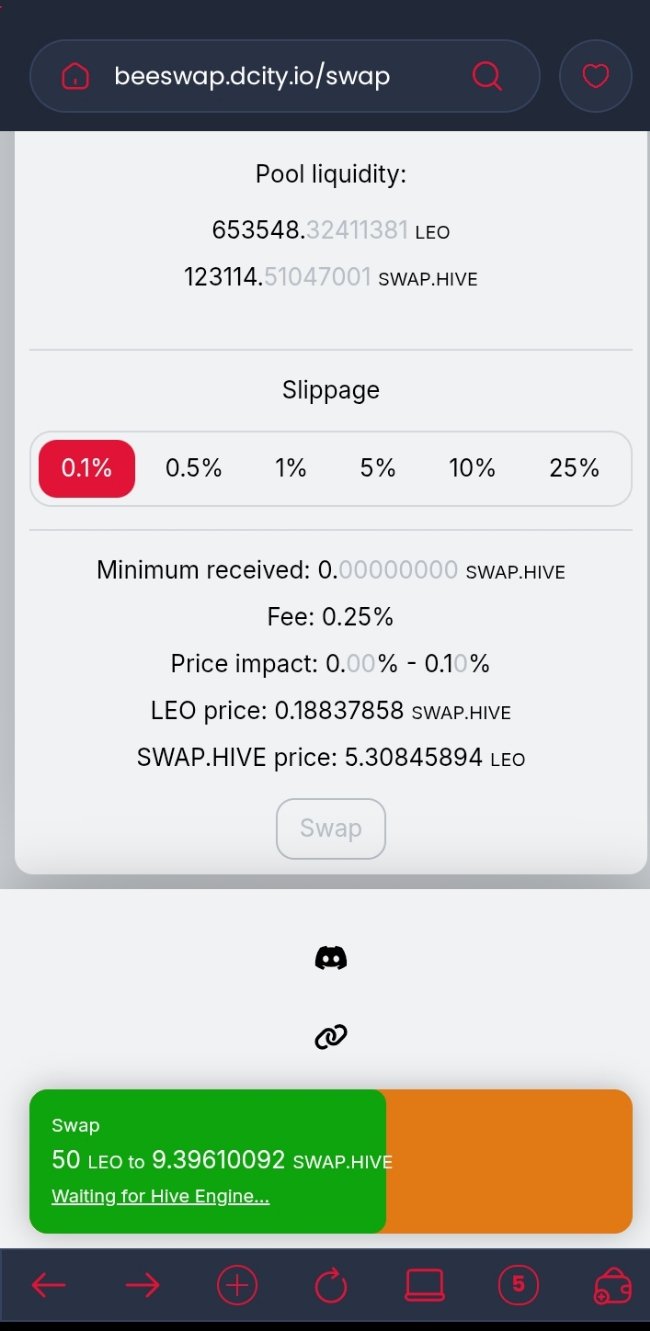Add page to favorites with heart icon

(x=596, y=76)
